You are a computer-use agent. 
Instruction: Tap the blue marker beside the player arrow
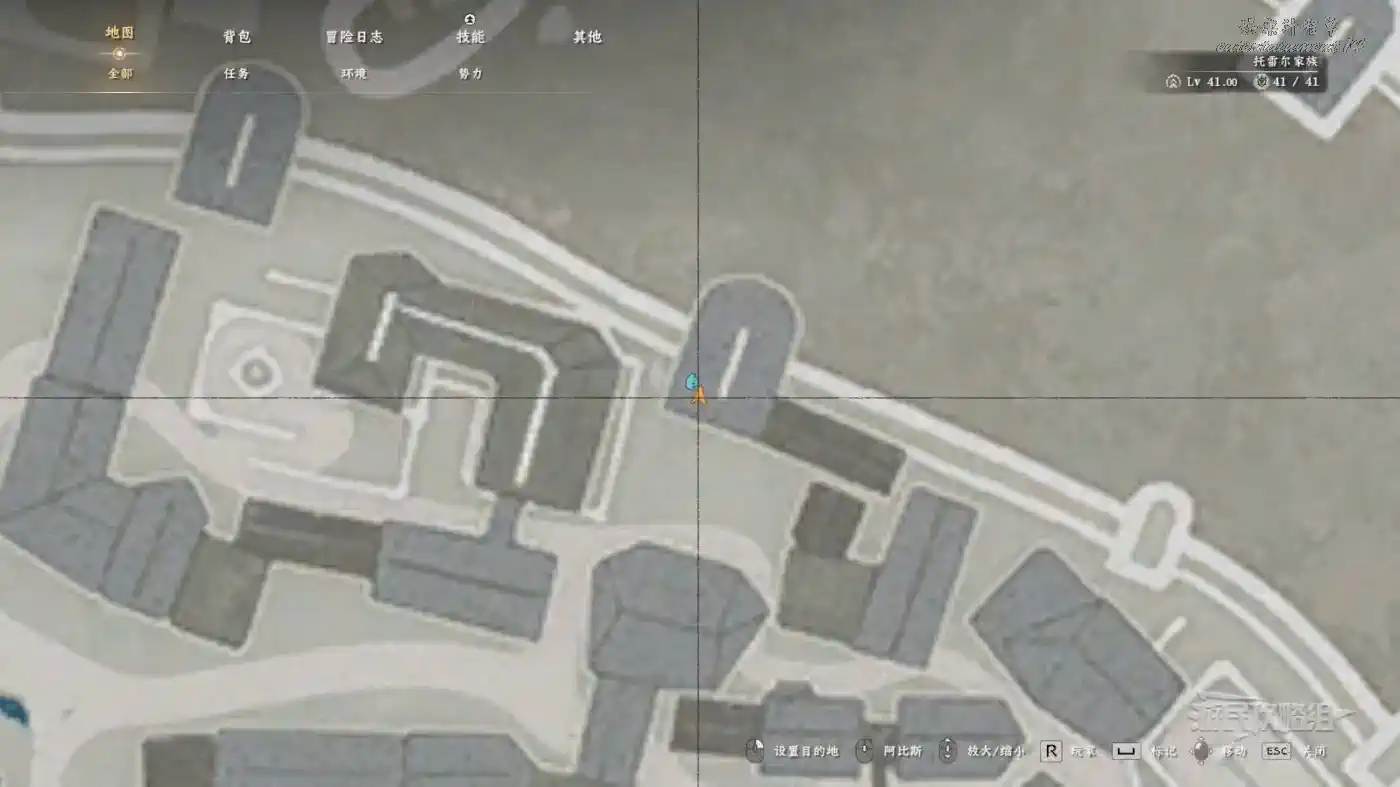690,381
